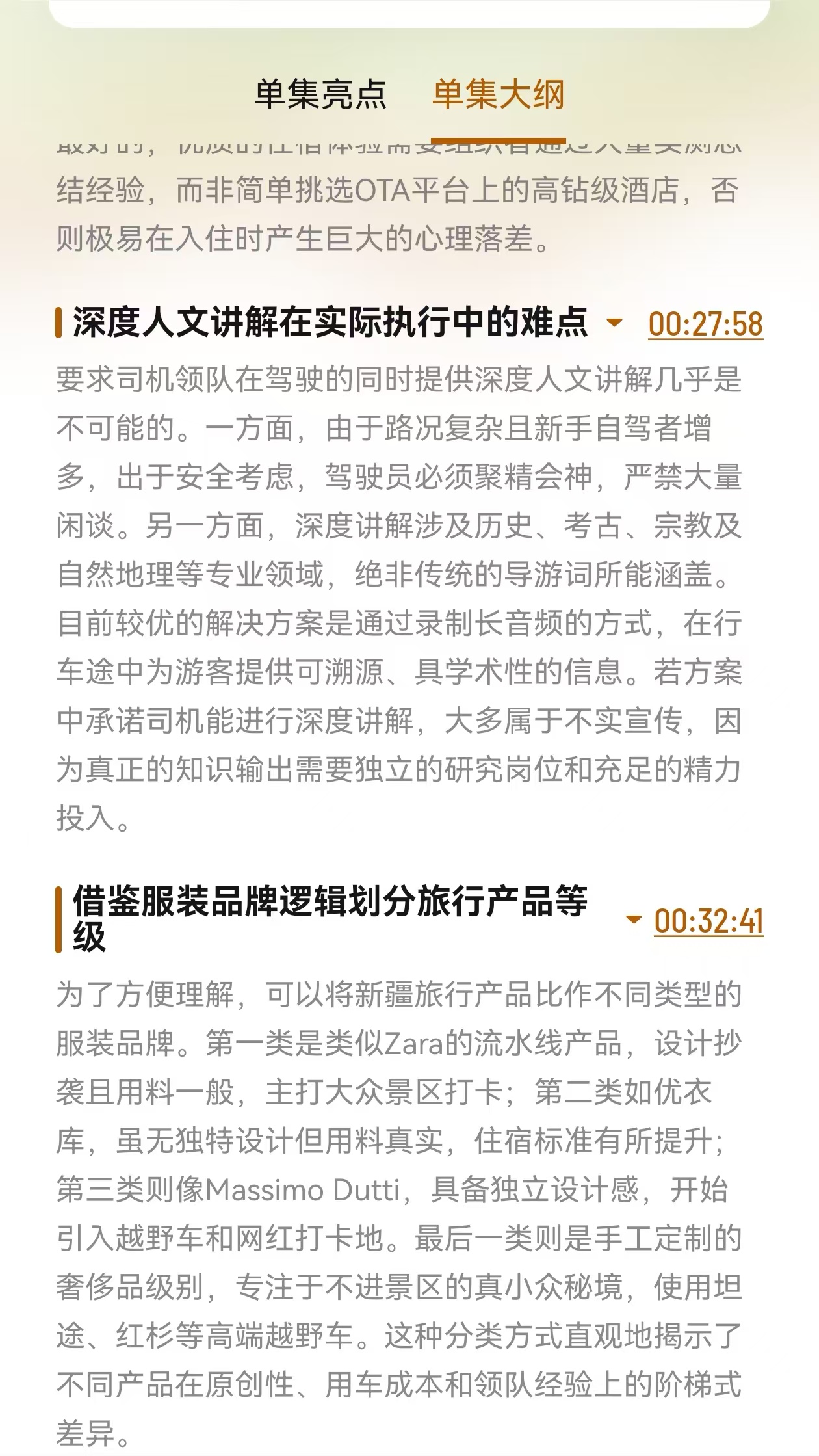Jump to timestamp 00:27:58

pyautogui.click(x=705, y=324)
